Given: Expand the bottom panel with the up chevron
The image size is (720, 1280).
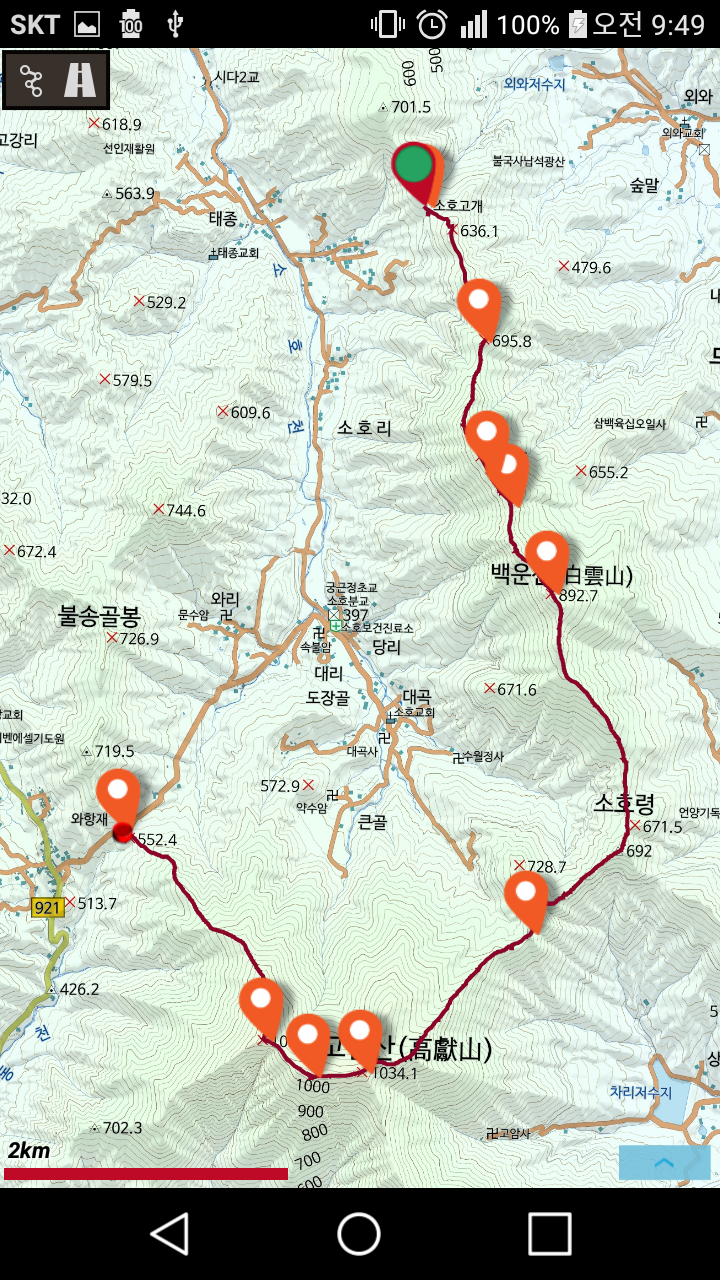Looking at the screenshot, I should click(x=664, y=1163).
